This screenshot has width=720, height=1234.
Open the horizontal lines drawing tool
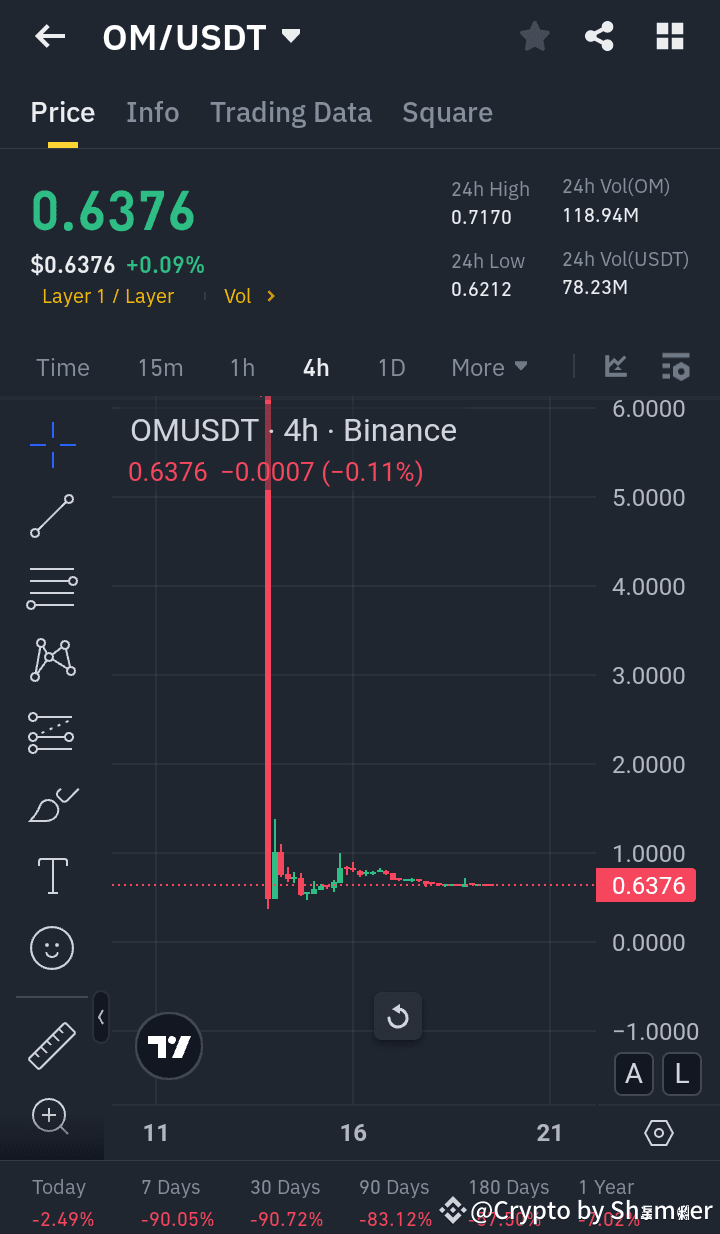tap(51, 588)
